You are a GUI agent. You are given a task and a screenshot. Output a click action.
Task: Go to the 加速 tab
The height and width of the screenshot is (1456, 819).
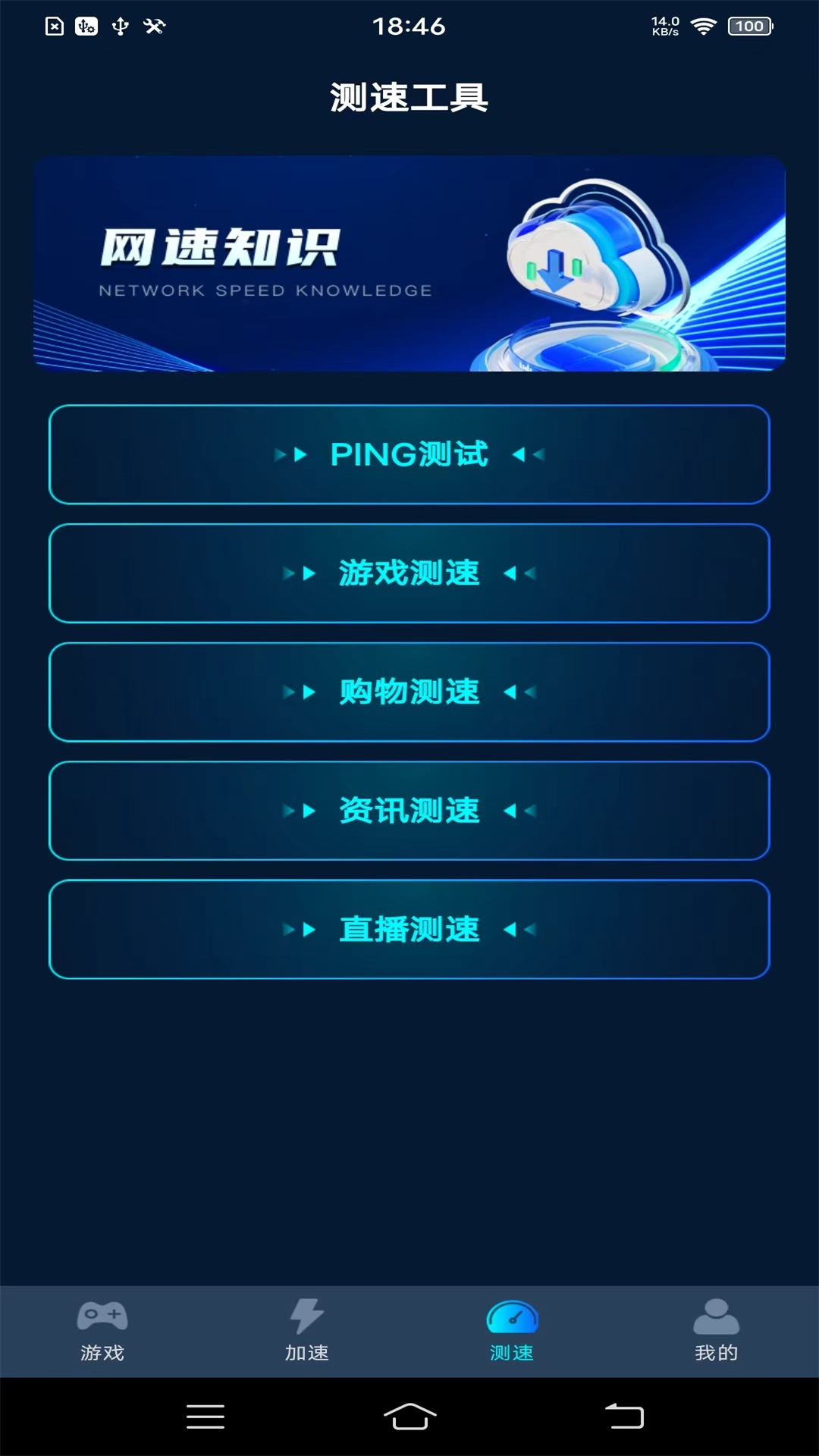click(x=307, y=1331)
